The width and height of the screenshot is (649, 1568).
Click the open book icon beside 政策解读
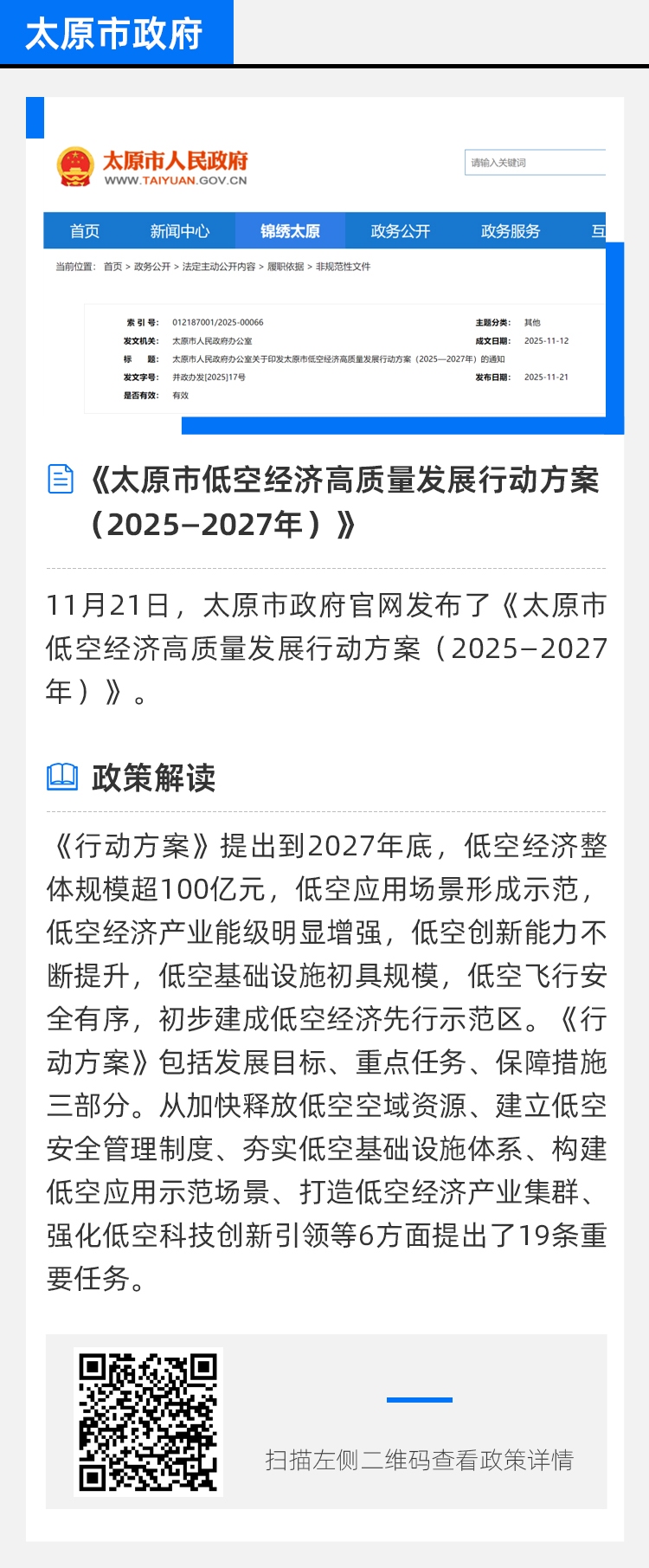click(x=61, y=776)
